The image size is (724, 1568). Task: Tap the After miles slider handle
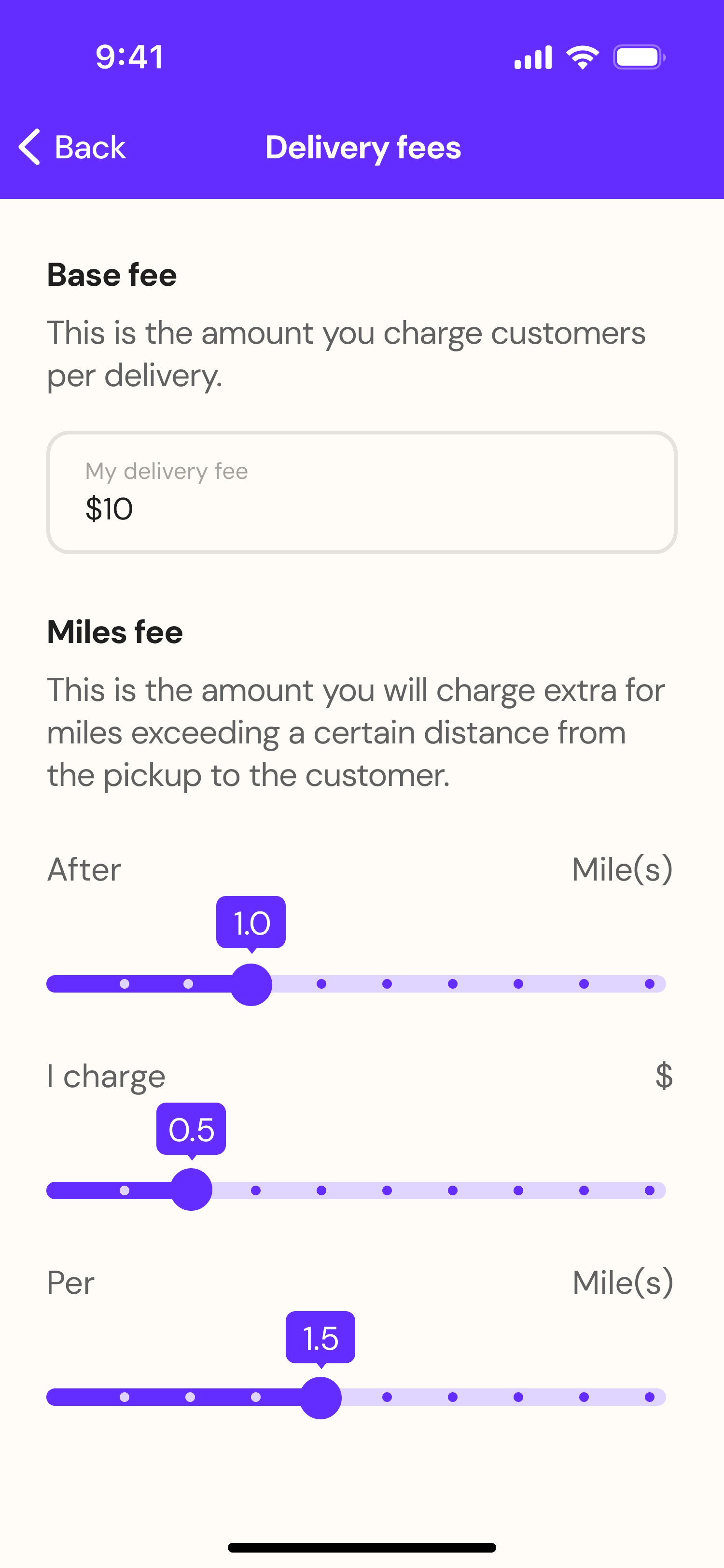coord(251,984)
